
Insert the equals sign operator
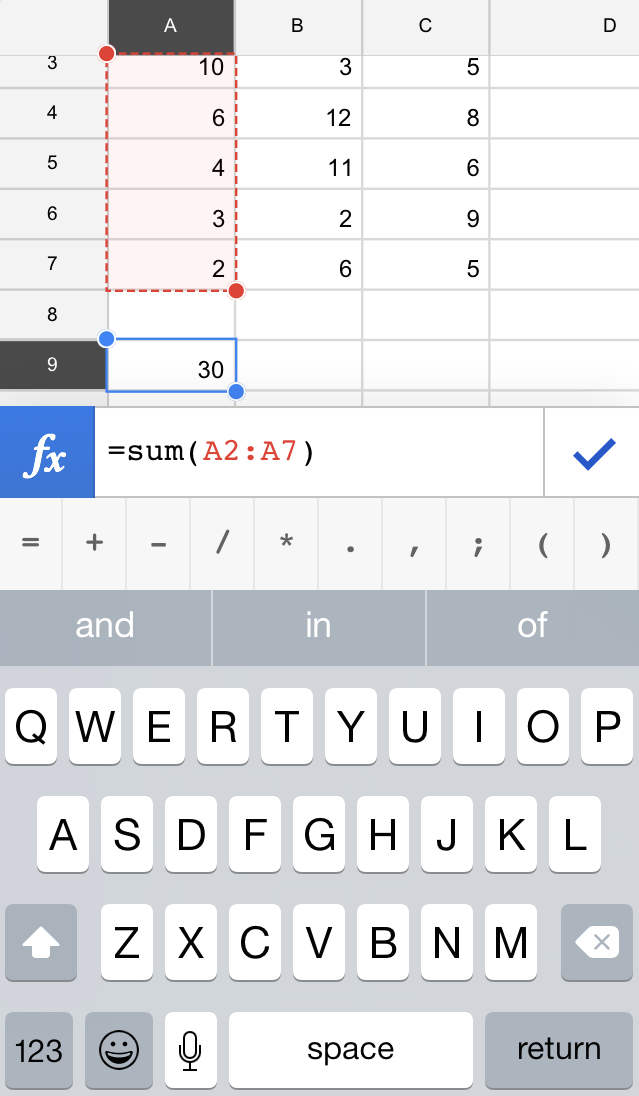pos(31,544)
